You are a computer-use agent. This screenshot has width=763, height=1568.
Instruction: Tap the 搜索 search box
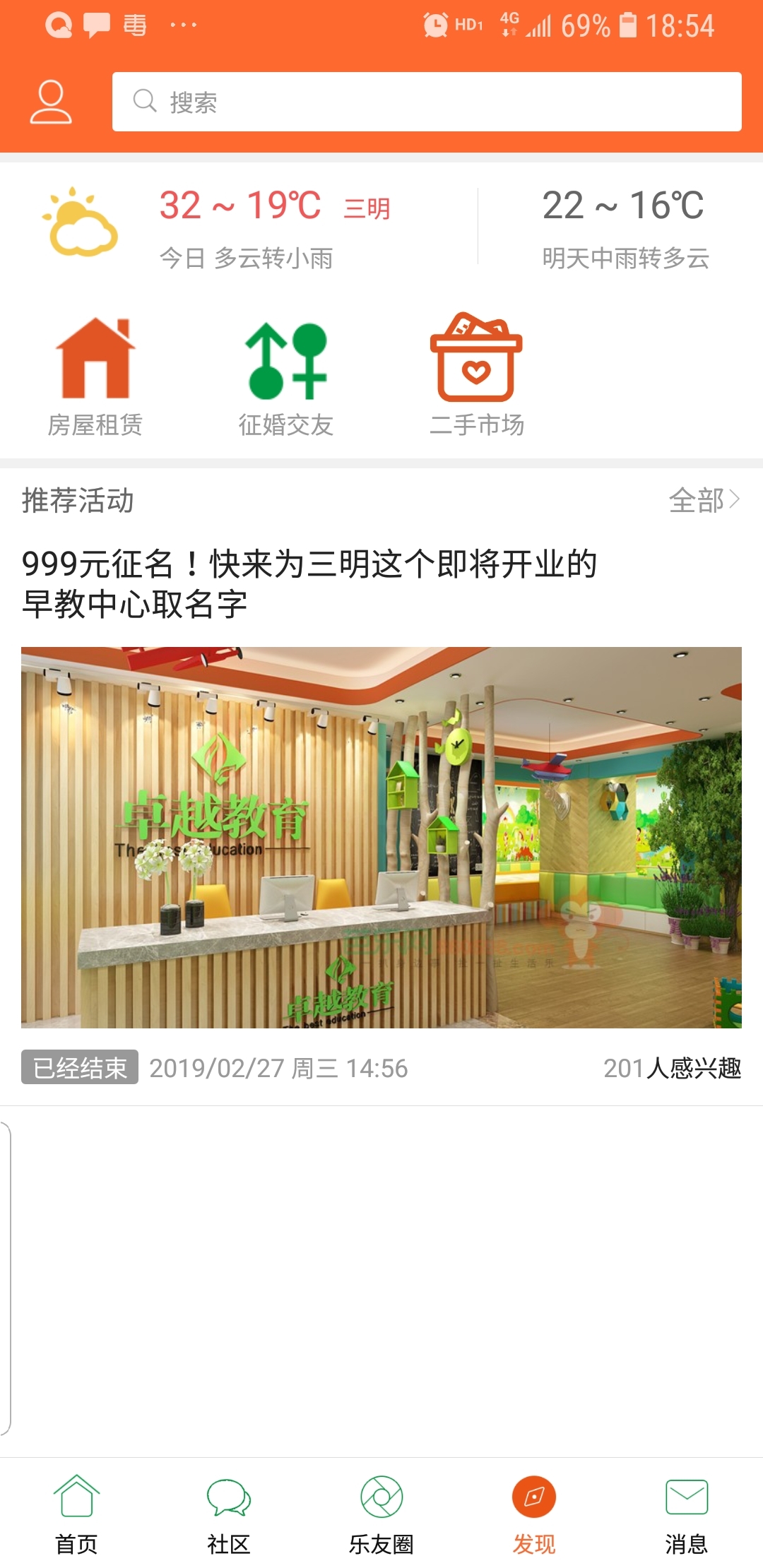point(427,102)
